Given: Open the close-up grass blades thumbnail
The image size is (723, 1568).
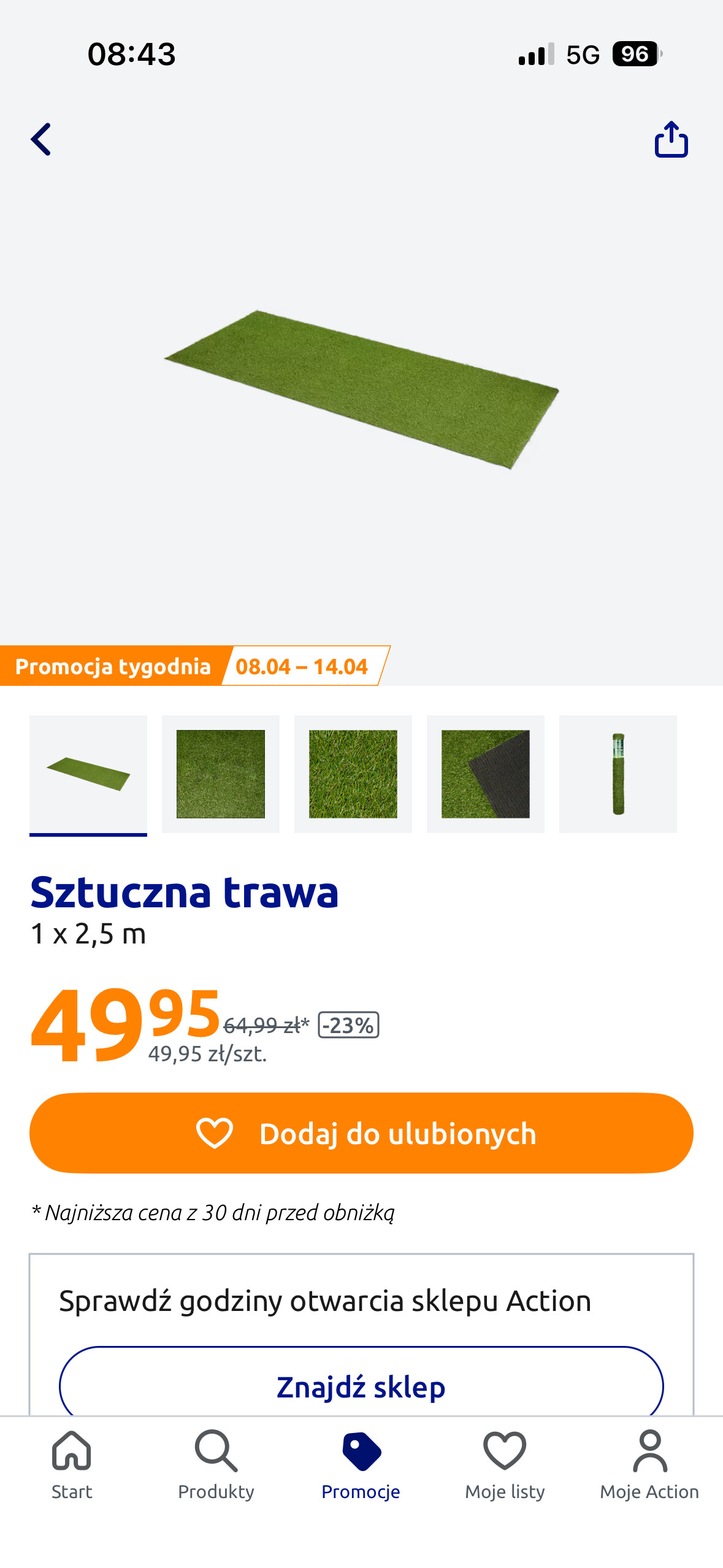Looking at the screenshot, I should [353, 774].
